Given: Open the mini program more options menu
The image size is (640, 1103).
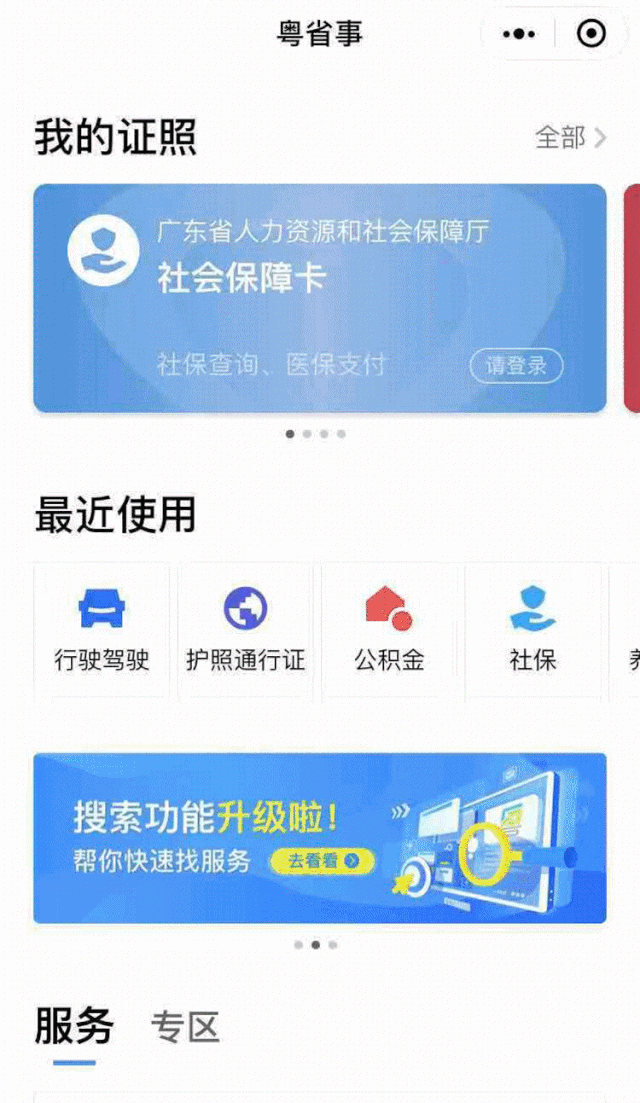Looking at the screenshot, I should tap(519, 34).
